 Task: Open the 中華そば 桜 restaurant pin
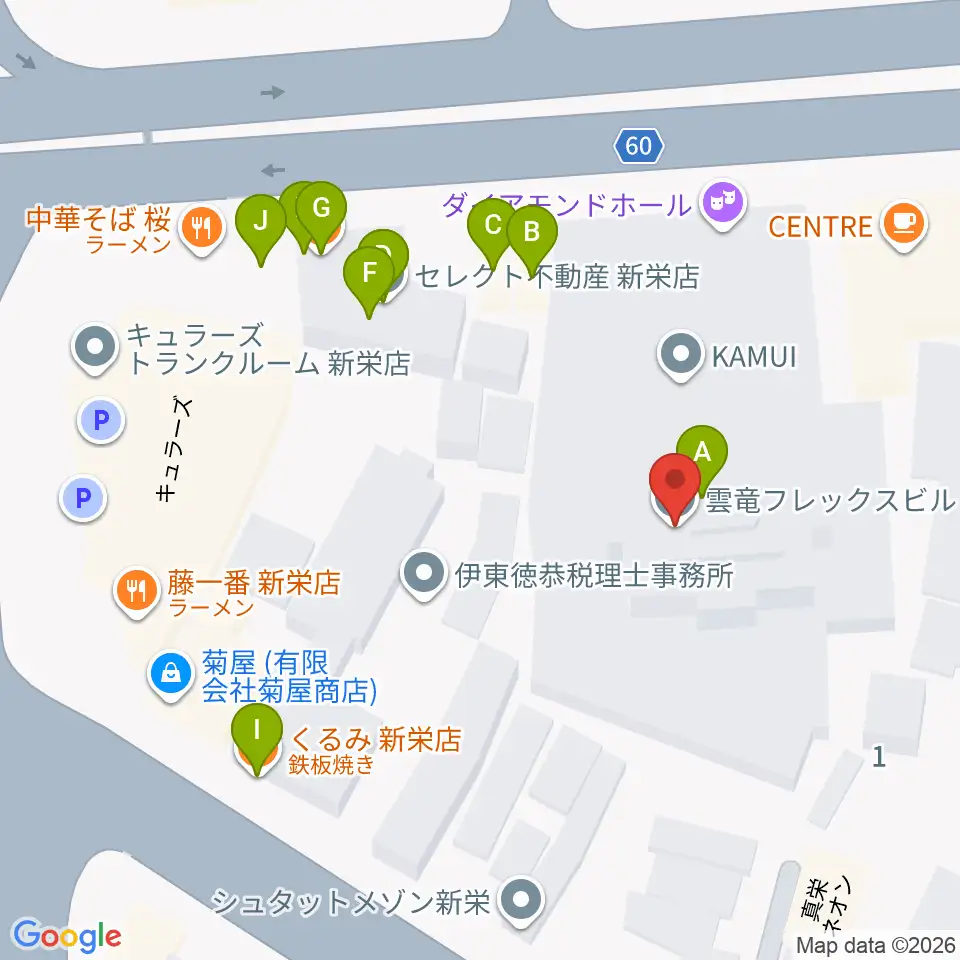(202, 229)
